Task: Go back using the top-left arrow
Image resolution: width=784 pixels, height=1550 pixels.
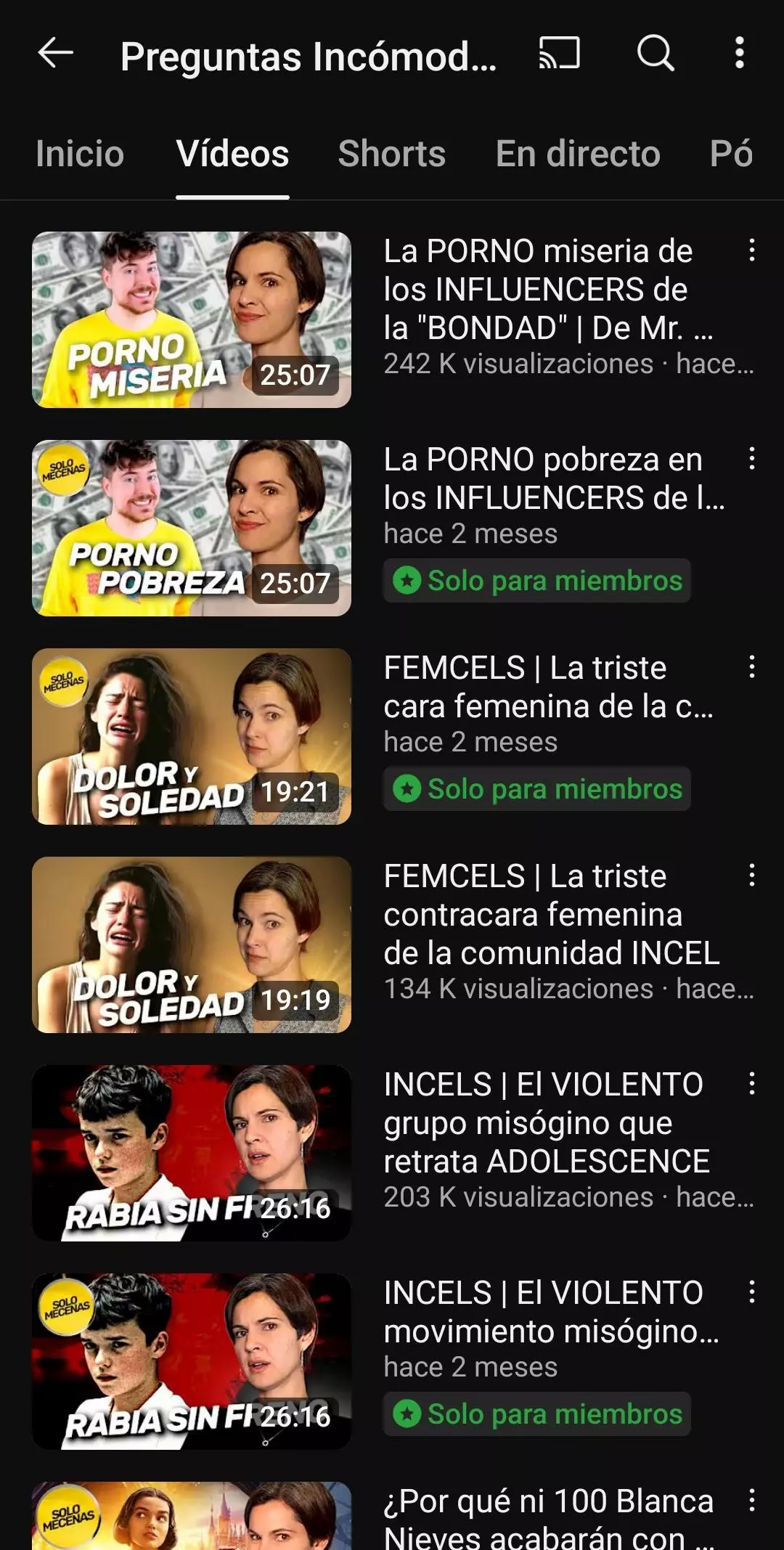Action: pos(55,53)
